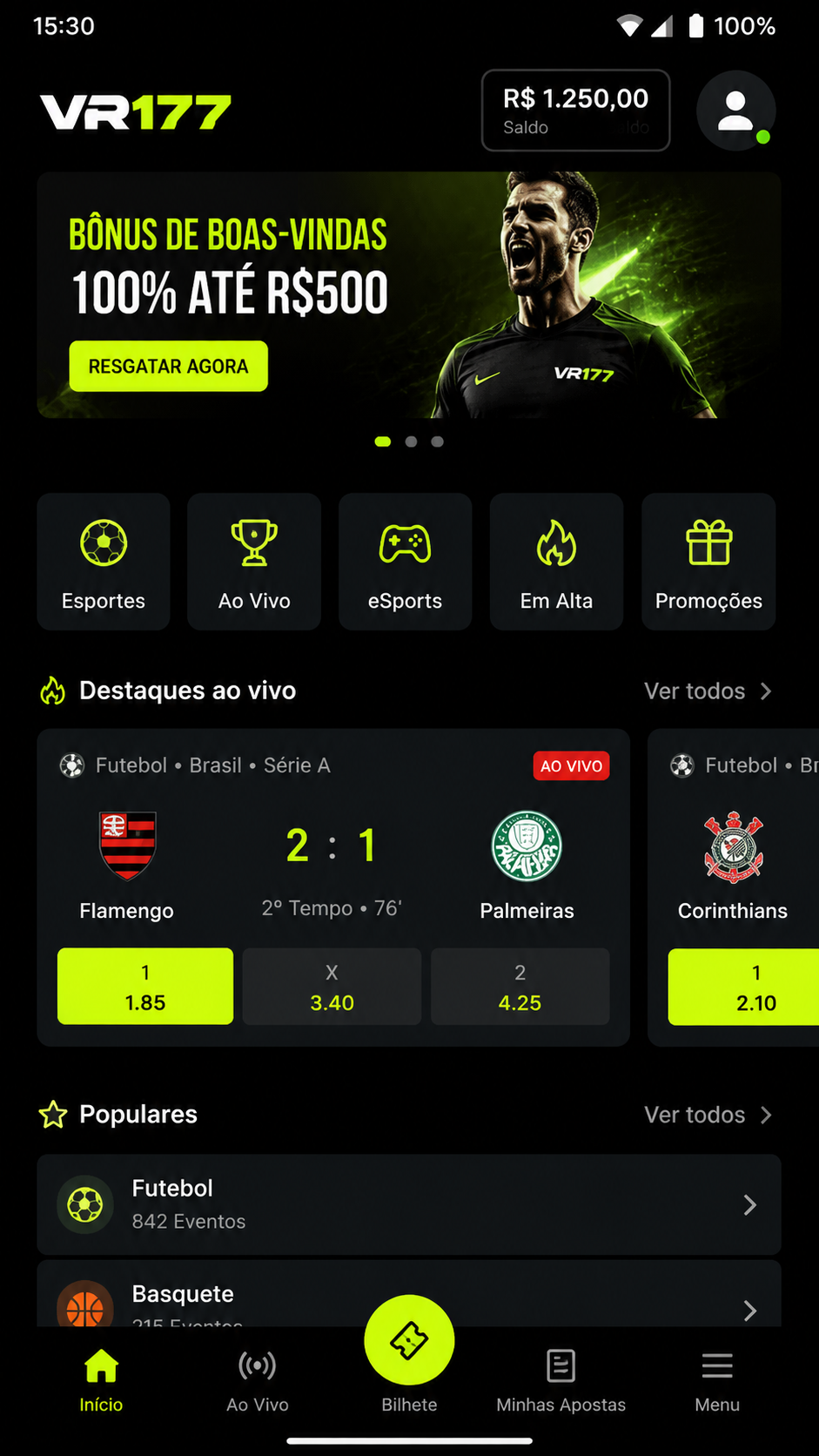Open the Menu tab
The image size is (819, 1456).
click(717, 1380)
